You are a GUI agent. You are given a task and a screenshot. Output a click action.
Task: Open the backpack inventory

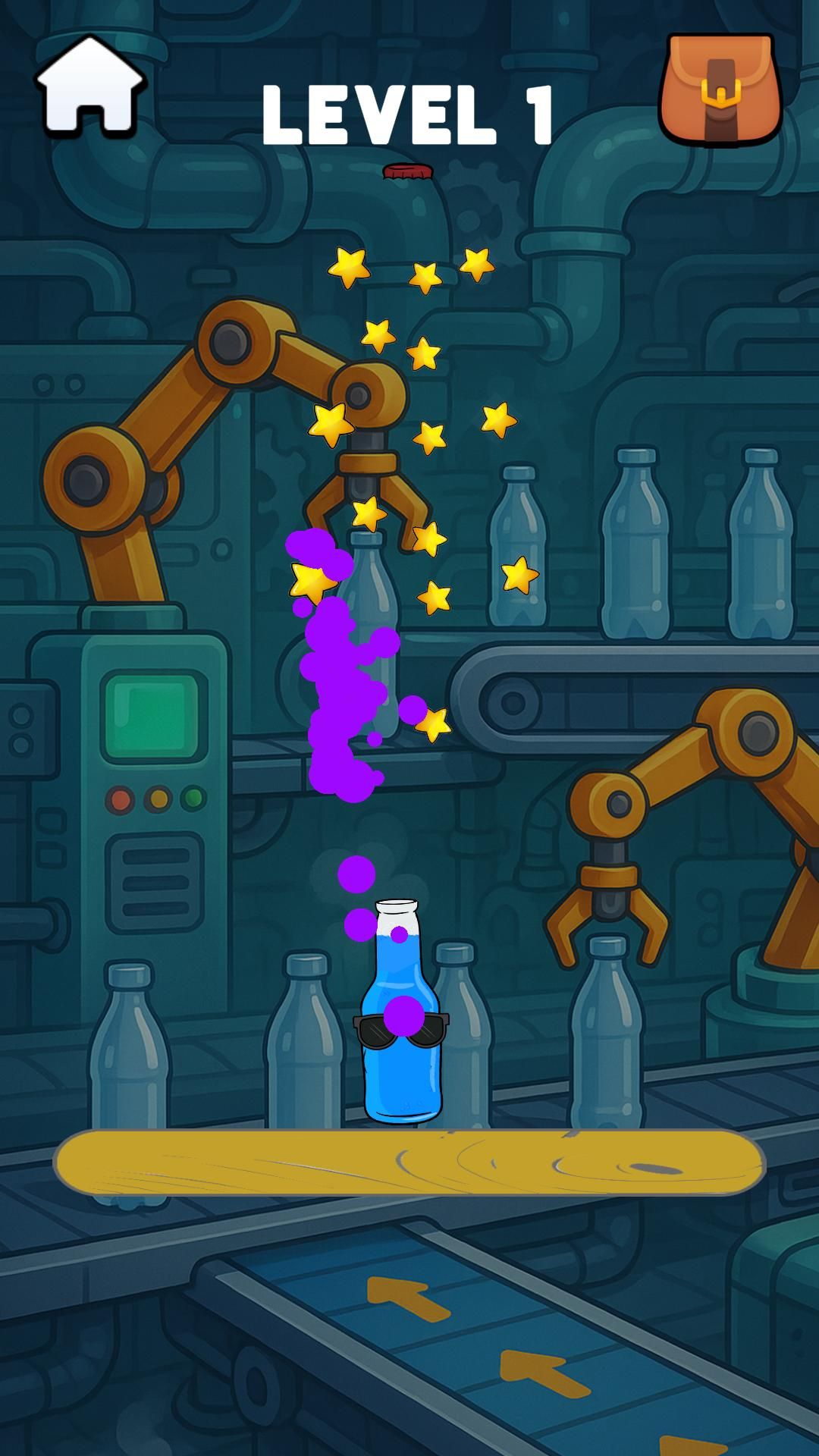[720, 89]
